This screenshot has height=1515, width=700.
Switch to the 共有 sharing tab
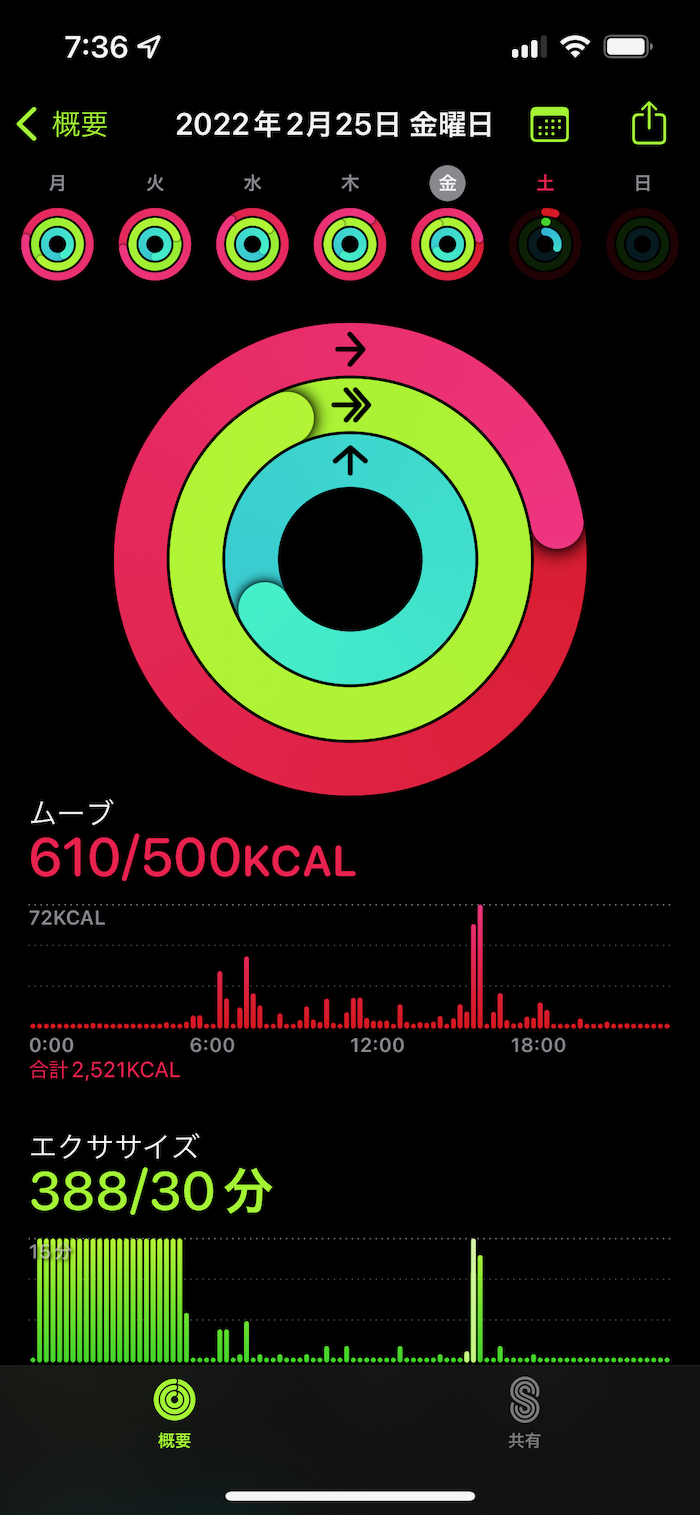point(524,1413)
